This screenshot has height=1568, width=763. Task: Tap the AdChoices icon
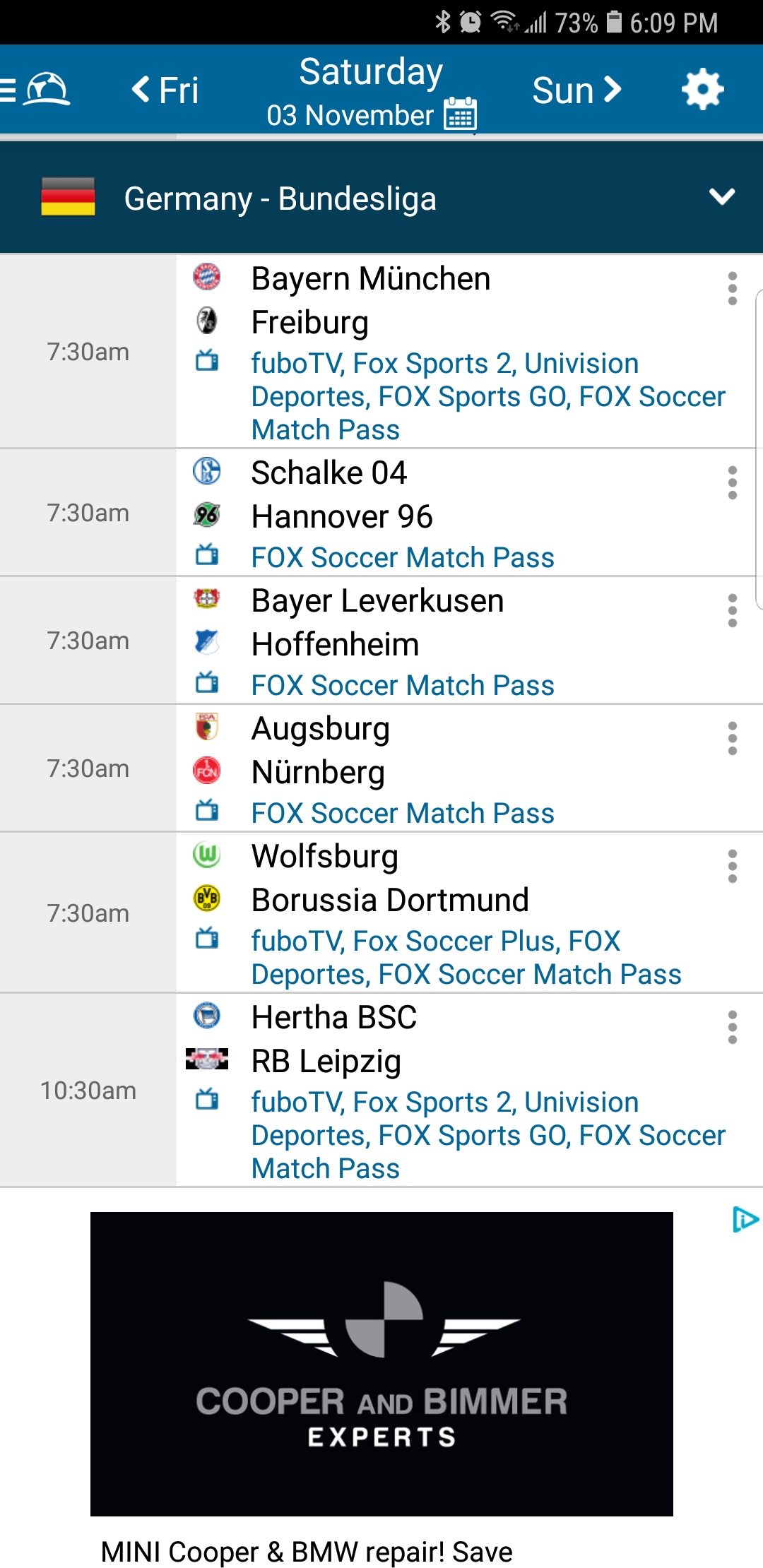point(745,1220)
